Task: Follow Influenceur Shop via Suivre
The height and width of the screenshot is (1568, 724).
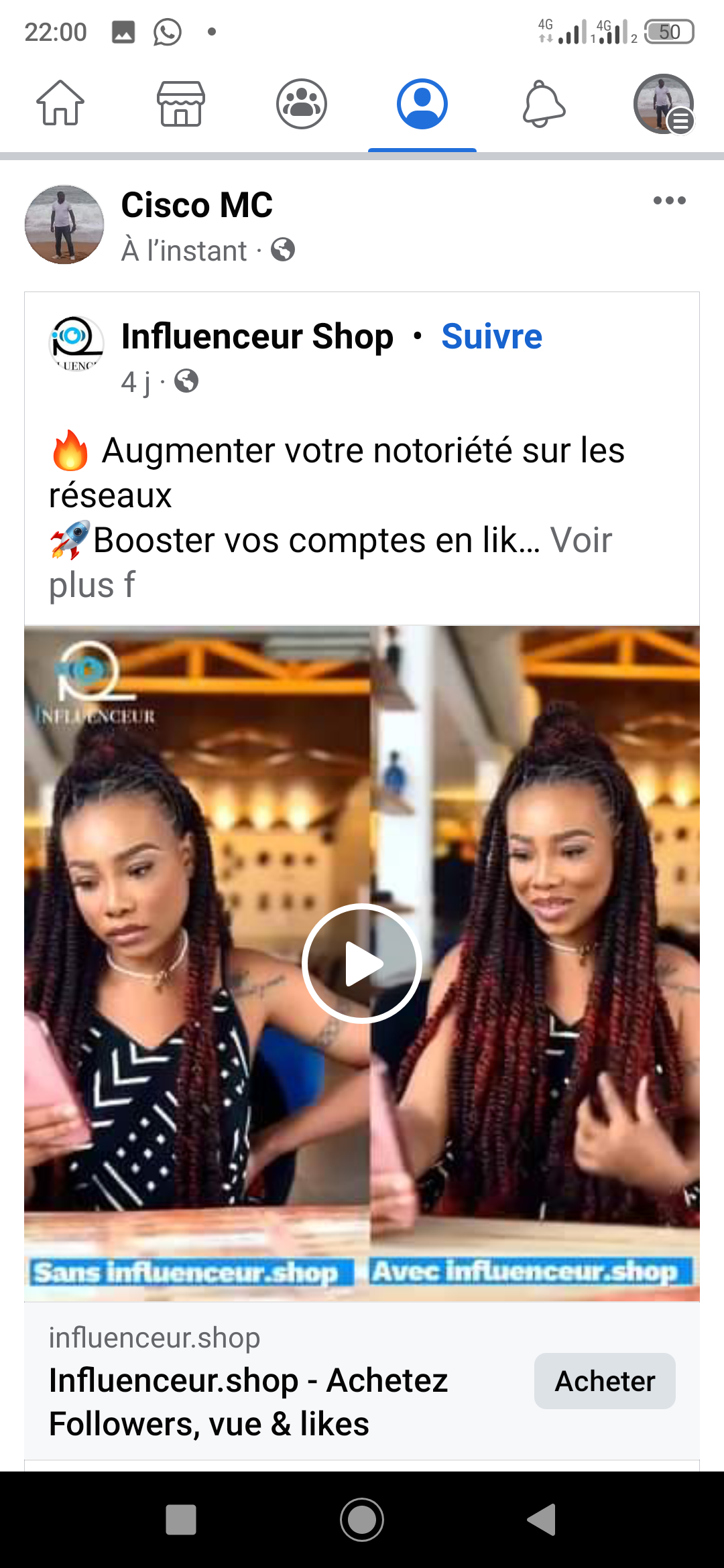Action: [x=491, y=336]
